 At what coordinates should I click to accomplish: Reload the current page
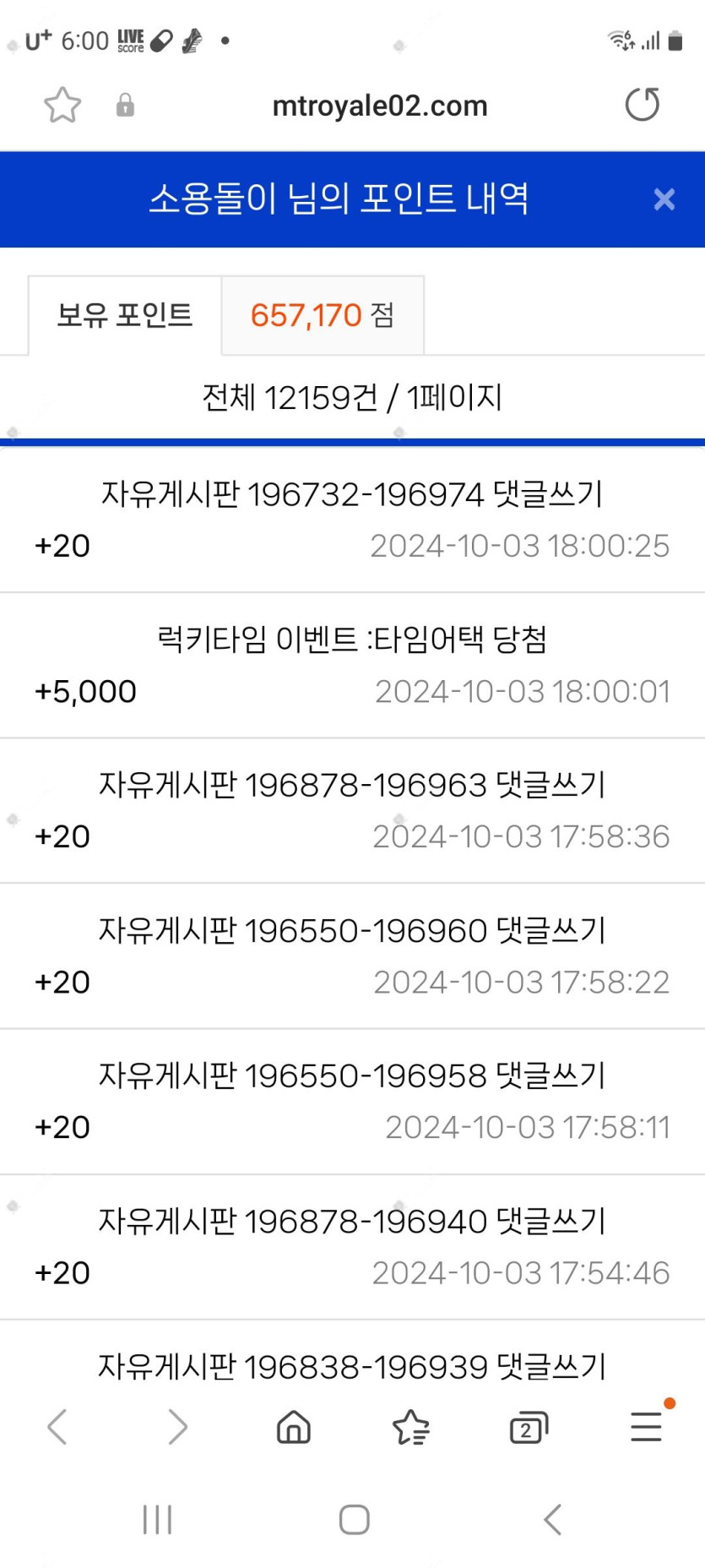(x=642, y=105)
